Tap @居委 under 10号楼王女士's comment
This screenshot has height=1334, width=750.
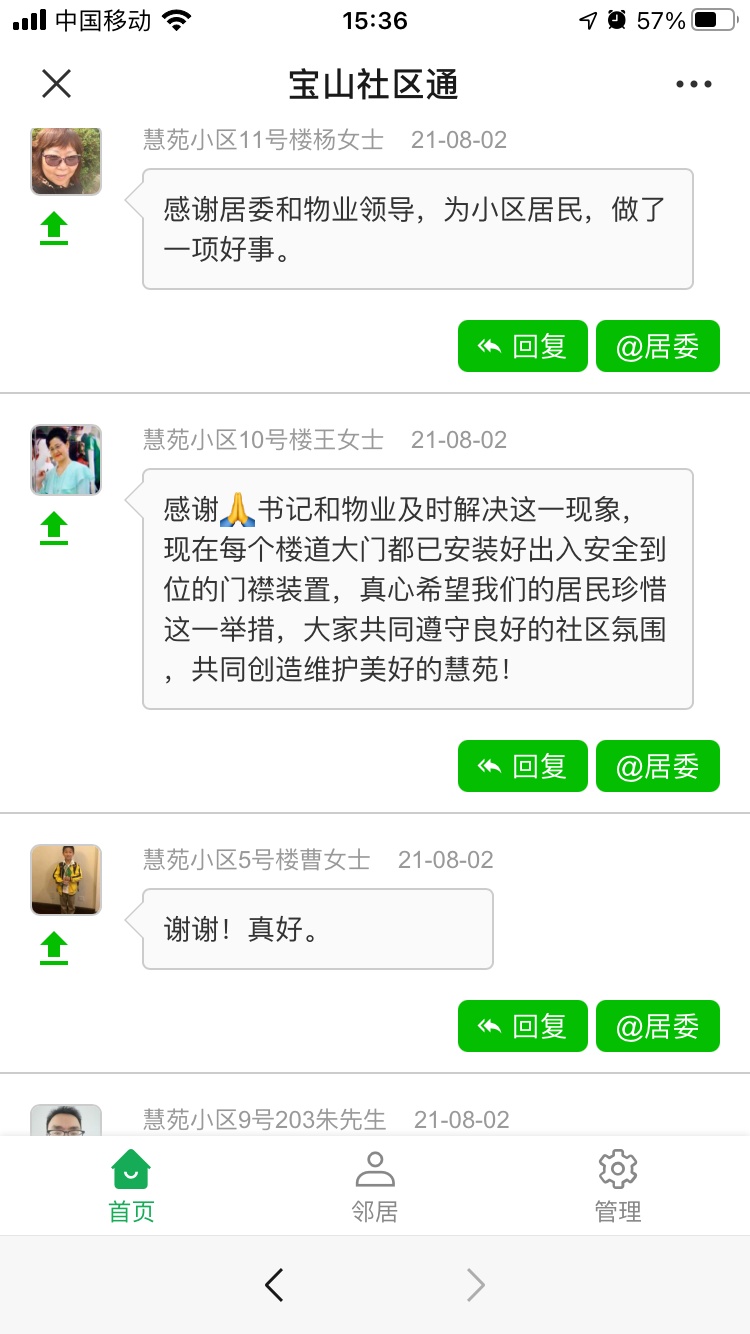coord(657,767)
